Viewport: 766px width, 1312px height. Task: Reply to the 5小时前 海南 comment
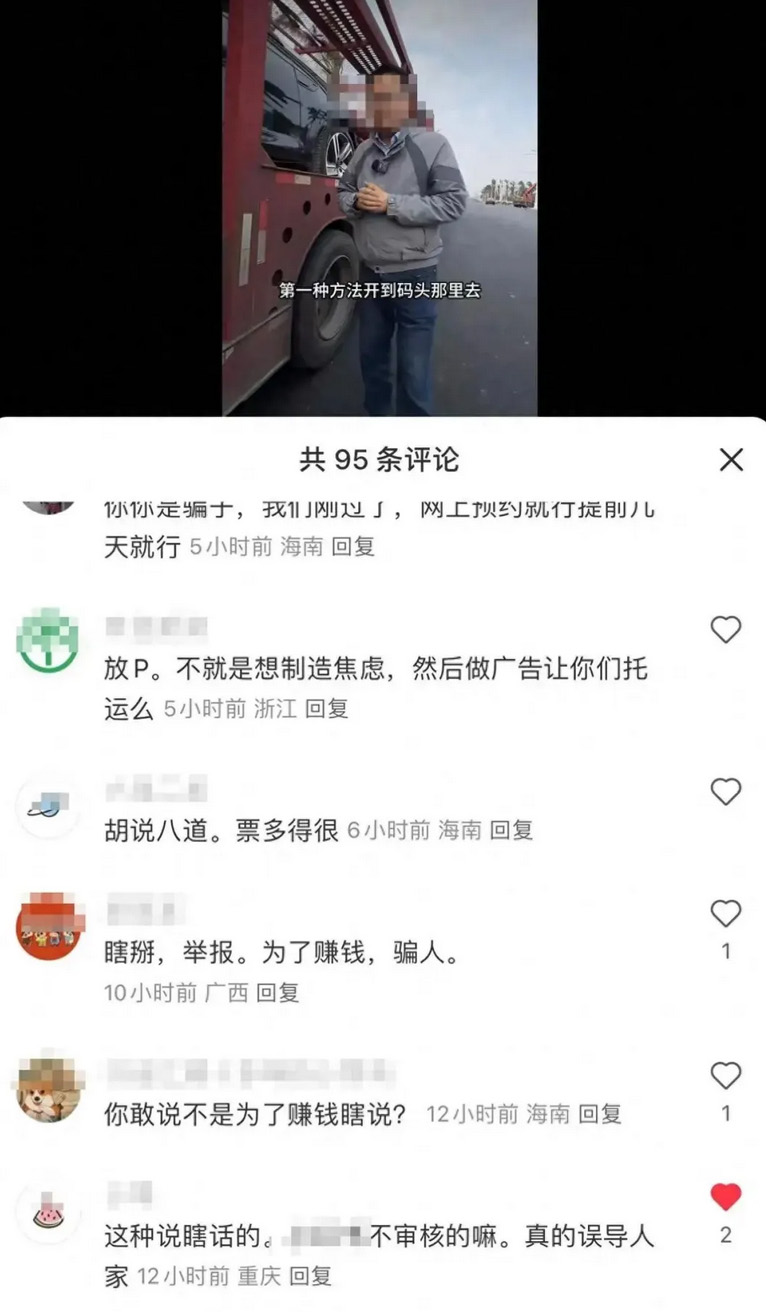(x=353, y=547)
